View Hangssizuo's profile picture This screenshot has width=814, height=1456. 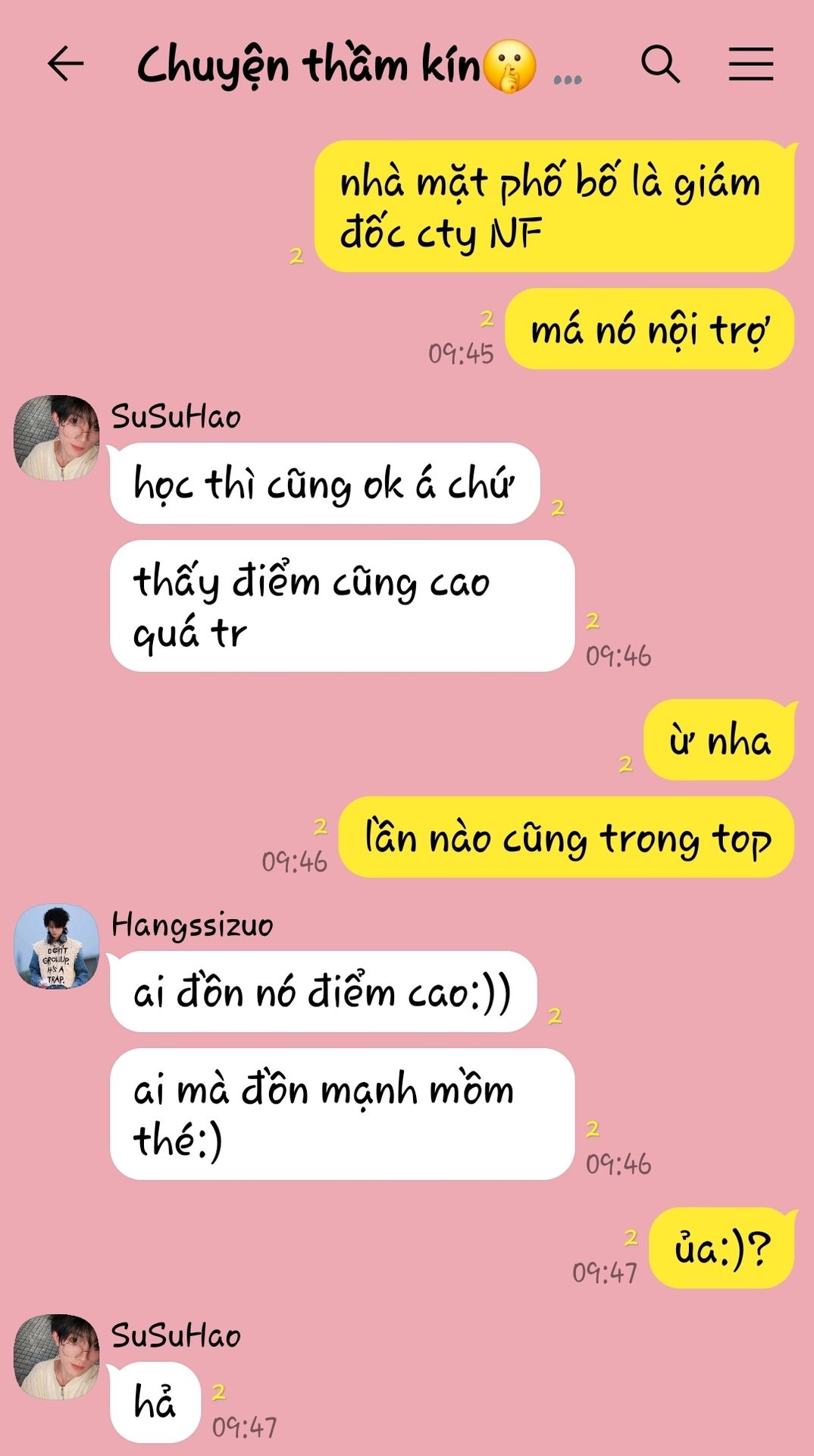tap(57, 946)
